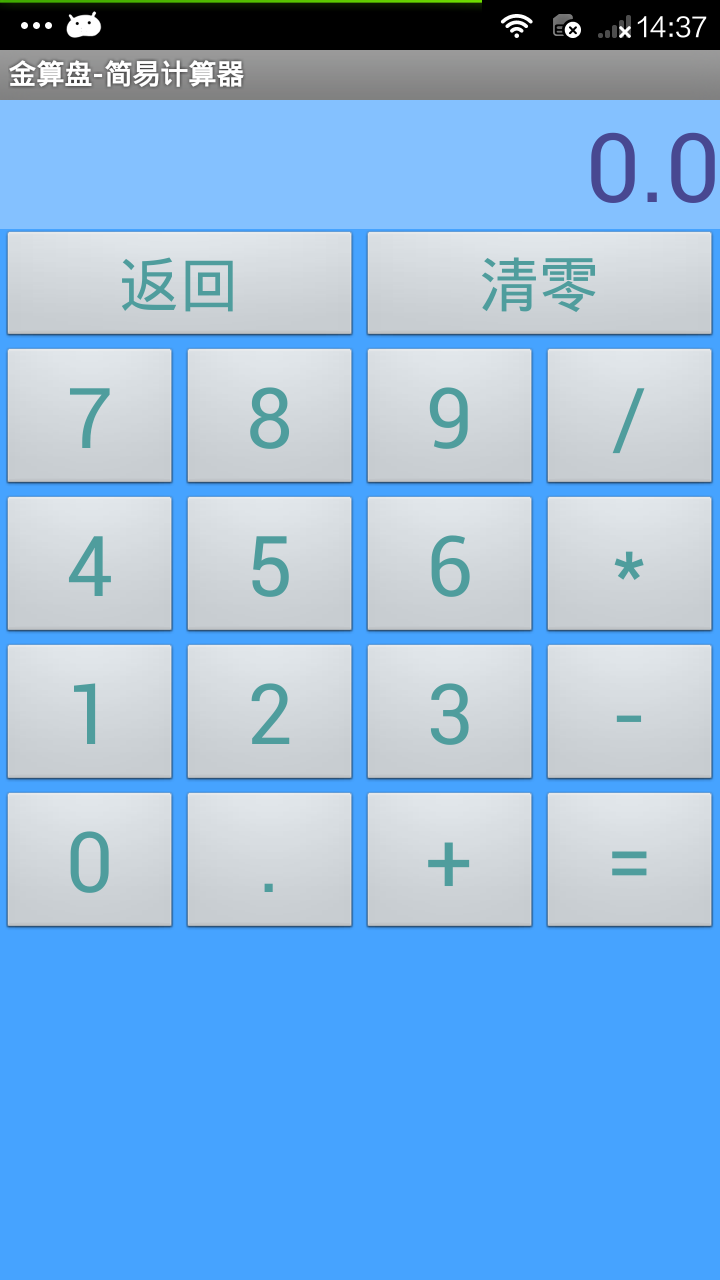Choose the plus (+) operator
Screen dimensions: 720x1280
tap(450, 859)
